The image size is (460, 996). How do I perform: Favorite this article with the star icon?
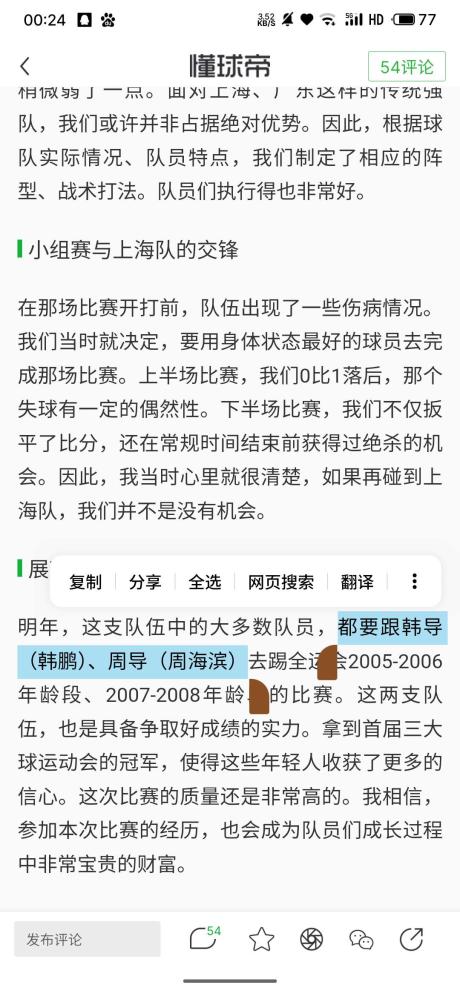click(x=261, y=939)
